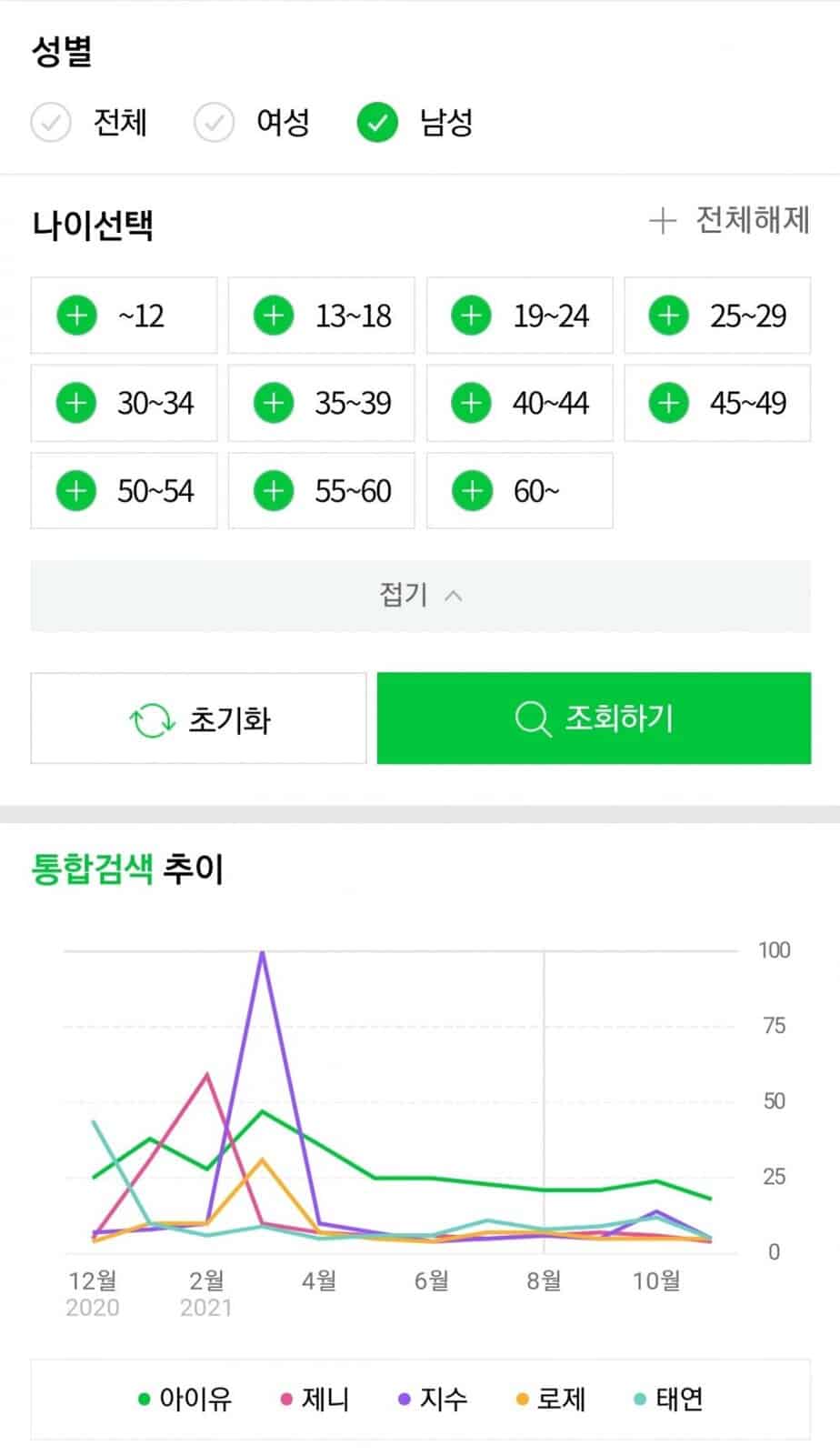The height and width of the screenshot is (1456, 840).
Task: Reset filters with 초기화 button
Action: point(198,719)
